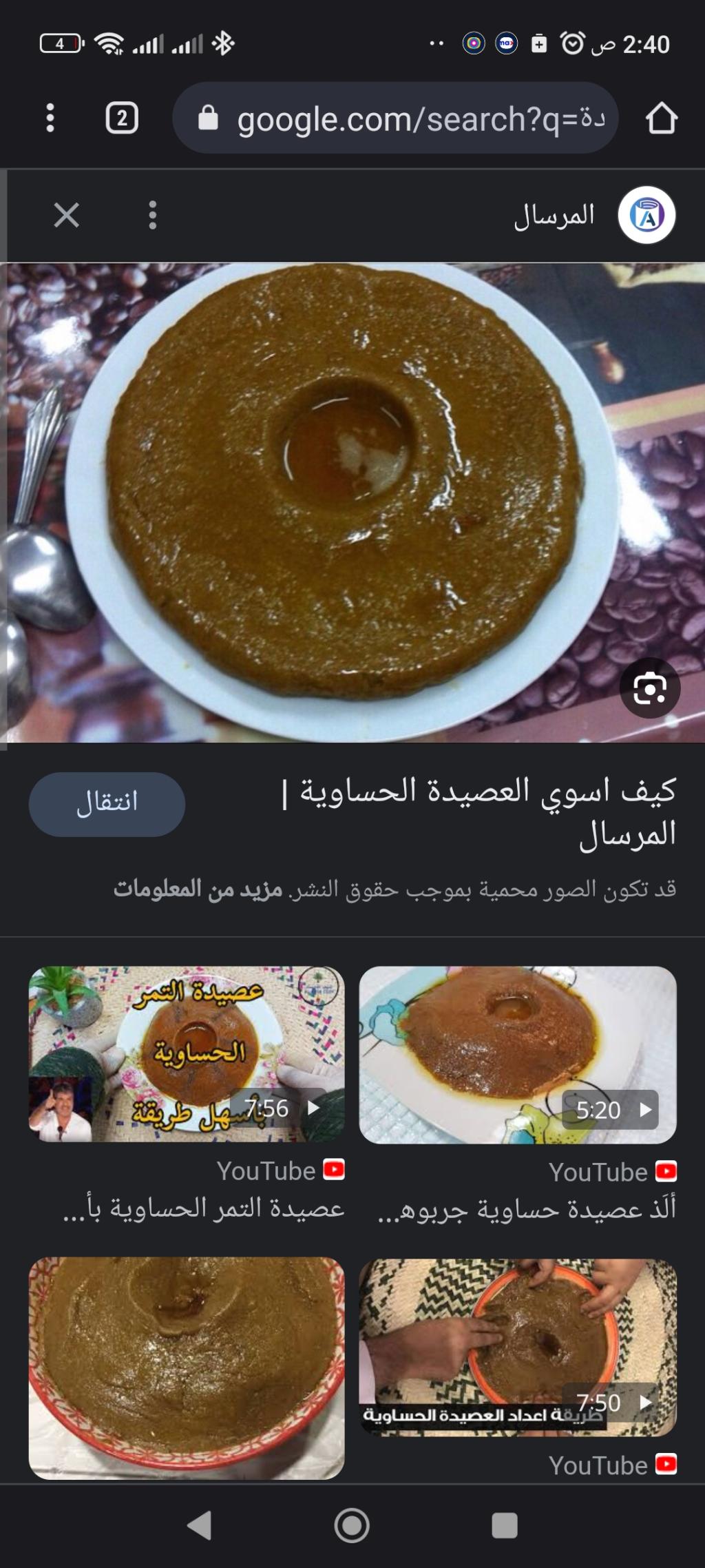
Task: Play the 7:50 طريقة اعداد العصيدة video
Action: [518, 1347]
